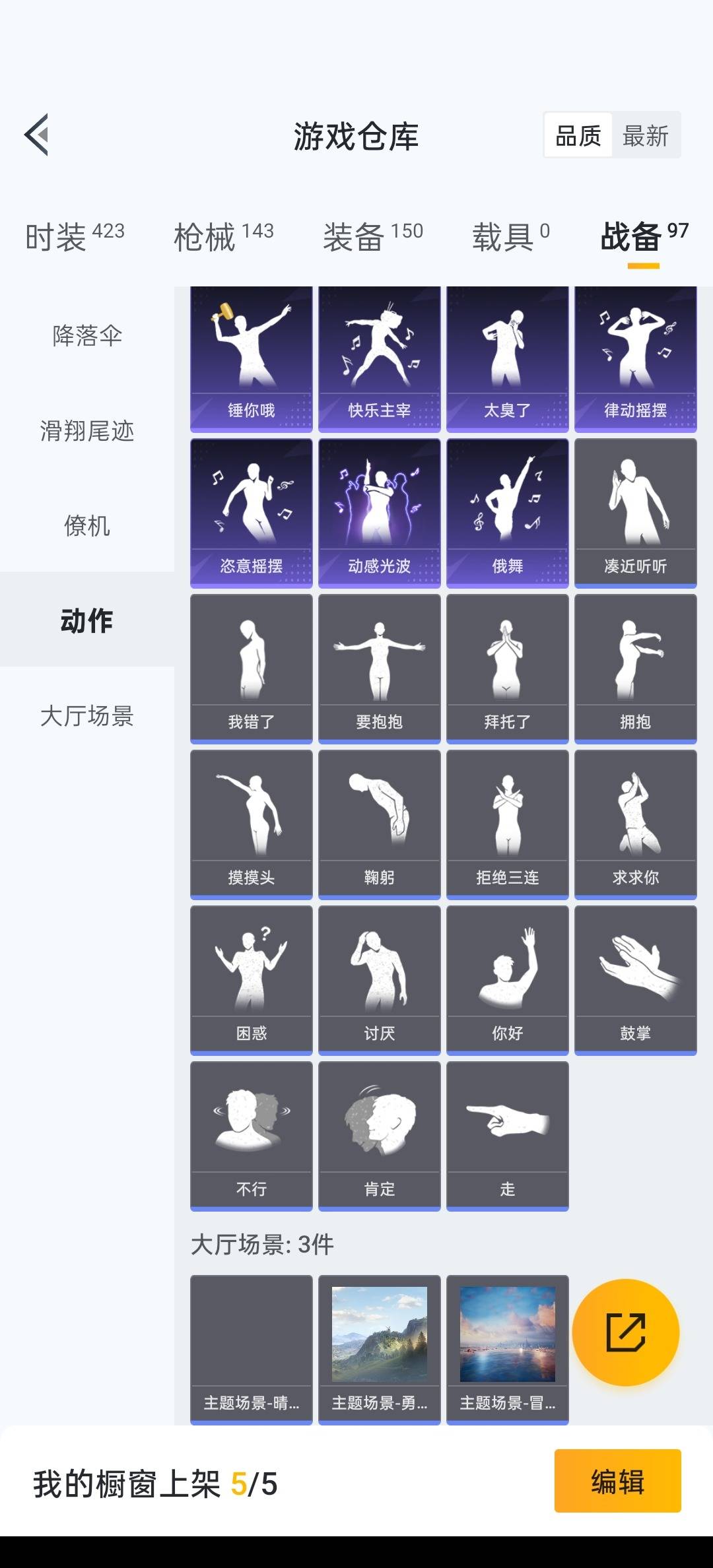
Task: Sort by 品质
Action: (578, 136)
